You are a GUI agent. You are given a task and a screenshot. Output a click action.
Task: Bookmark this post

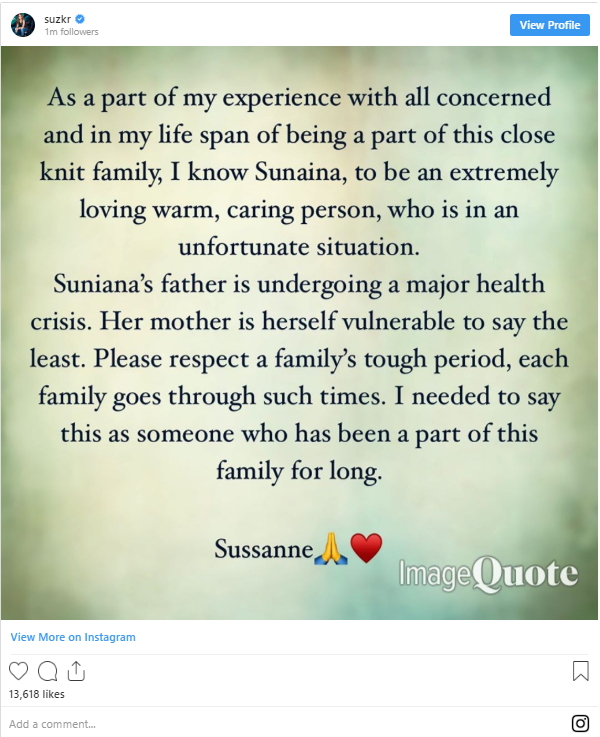pos(580,671)
